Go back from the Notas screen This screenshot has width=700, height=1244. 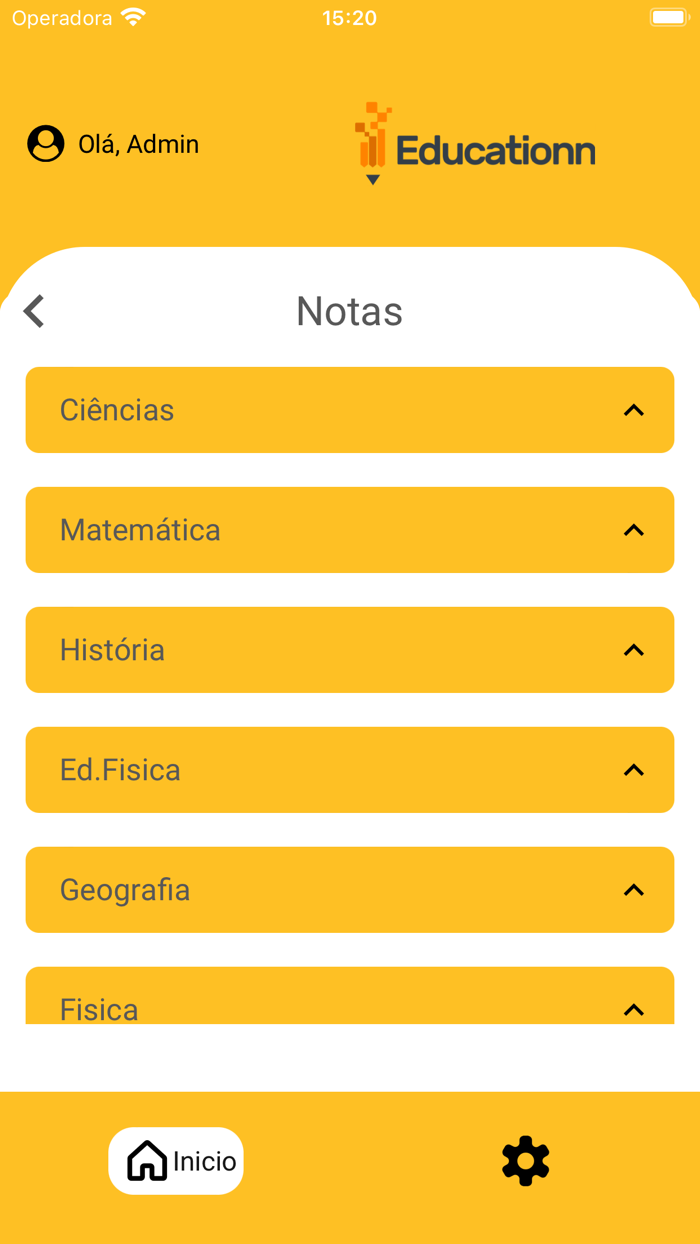coord(35,311)
